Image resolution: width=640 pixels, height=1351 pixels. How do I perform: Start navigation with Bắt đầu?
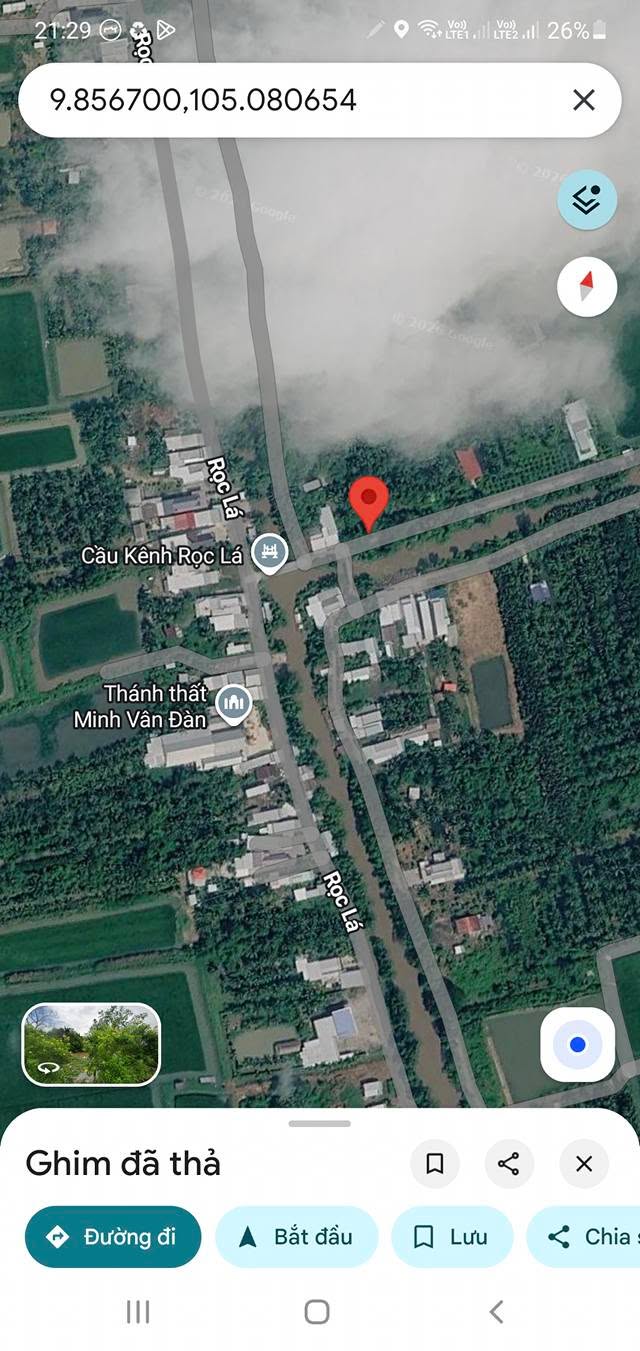tap(297, 1237)
